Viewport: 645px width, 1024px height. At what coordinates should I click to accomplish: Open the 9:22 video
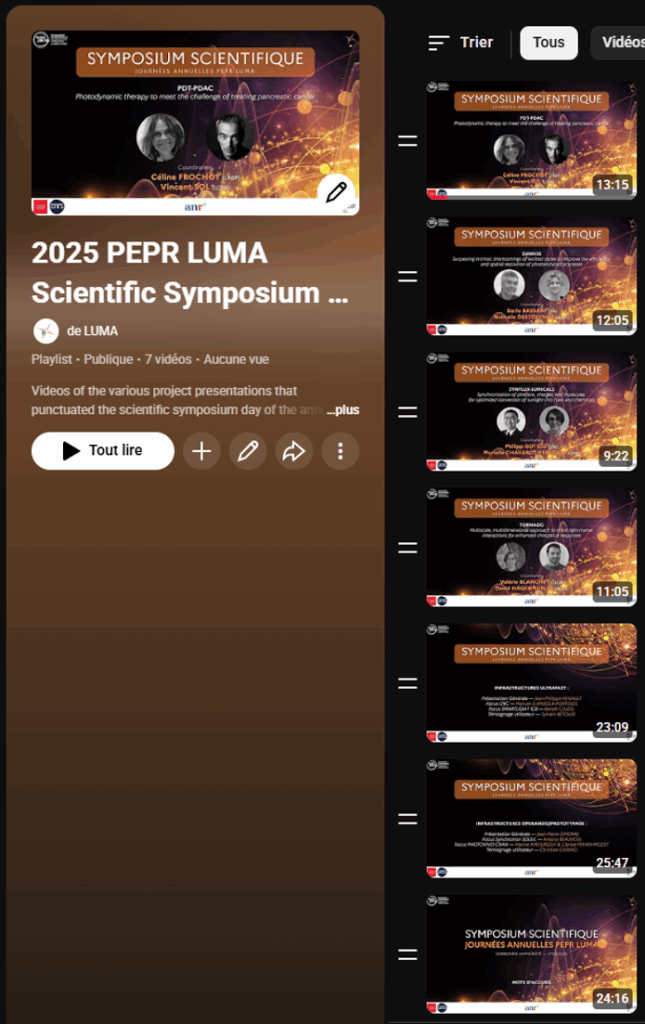[x=531, y=412]
